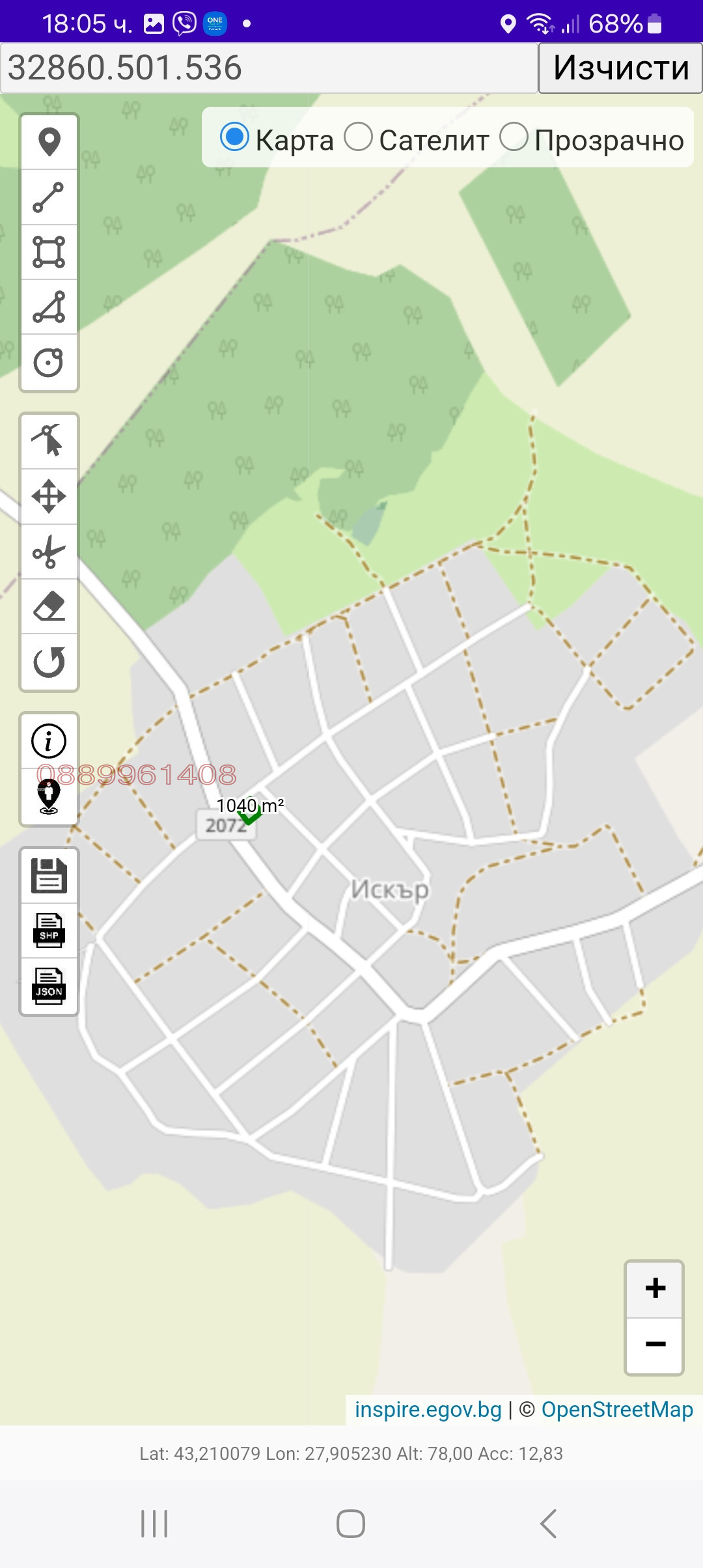Select the circle drawing tool
Image resolution: width=703 pixels, height=1568 pixels.
(x=49, y=363)
